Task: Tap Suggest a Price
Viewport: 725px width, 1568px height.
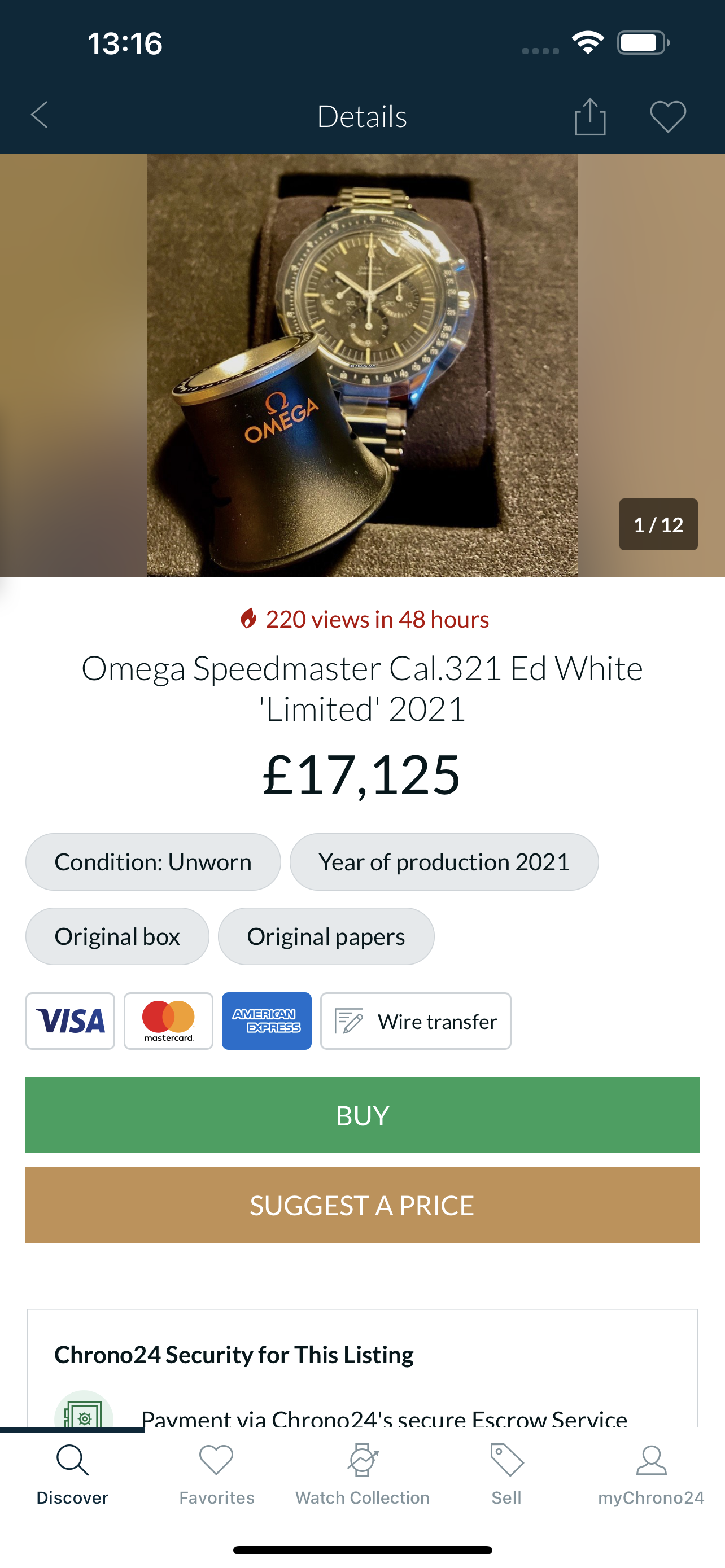Action: [x=361, y=1205]
